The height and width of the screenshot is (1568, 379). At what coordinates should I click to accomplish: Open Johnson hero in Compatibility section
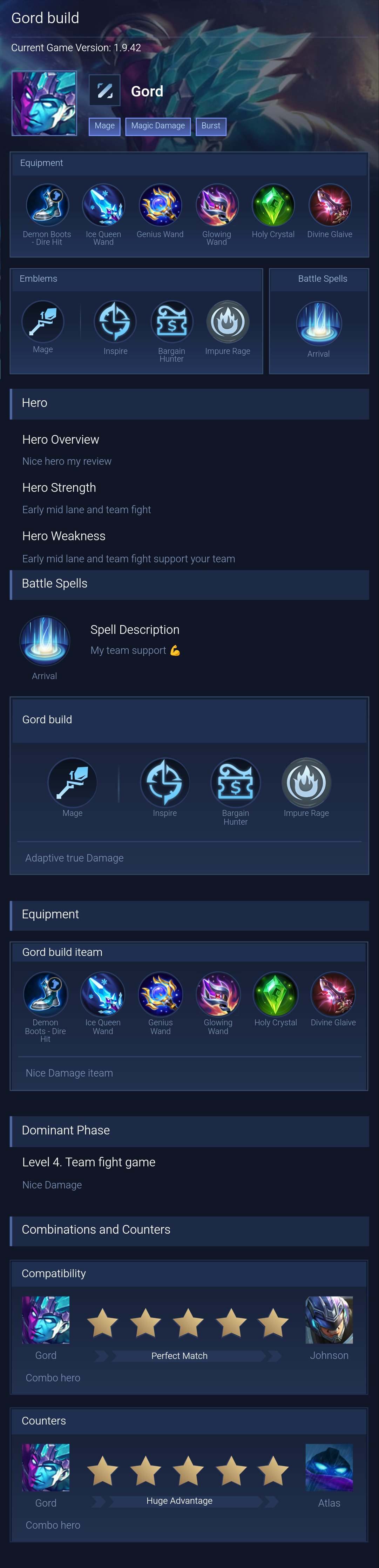(x=329, y=1320)
